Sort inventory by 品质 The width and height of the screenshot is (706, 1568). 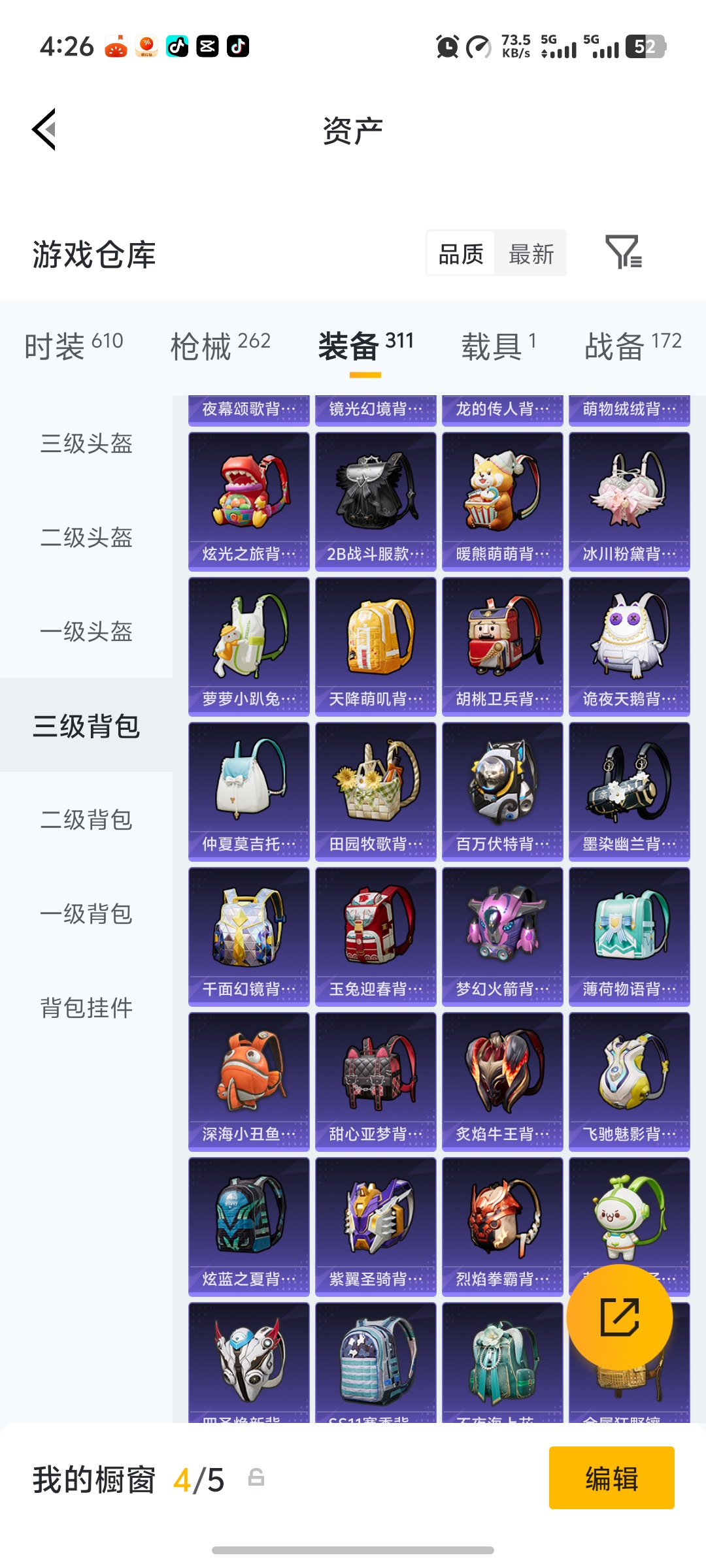460,253
